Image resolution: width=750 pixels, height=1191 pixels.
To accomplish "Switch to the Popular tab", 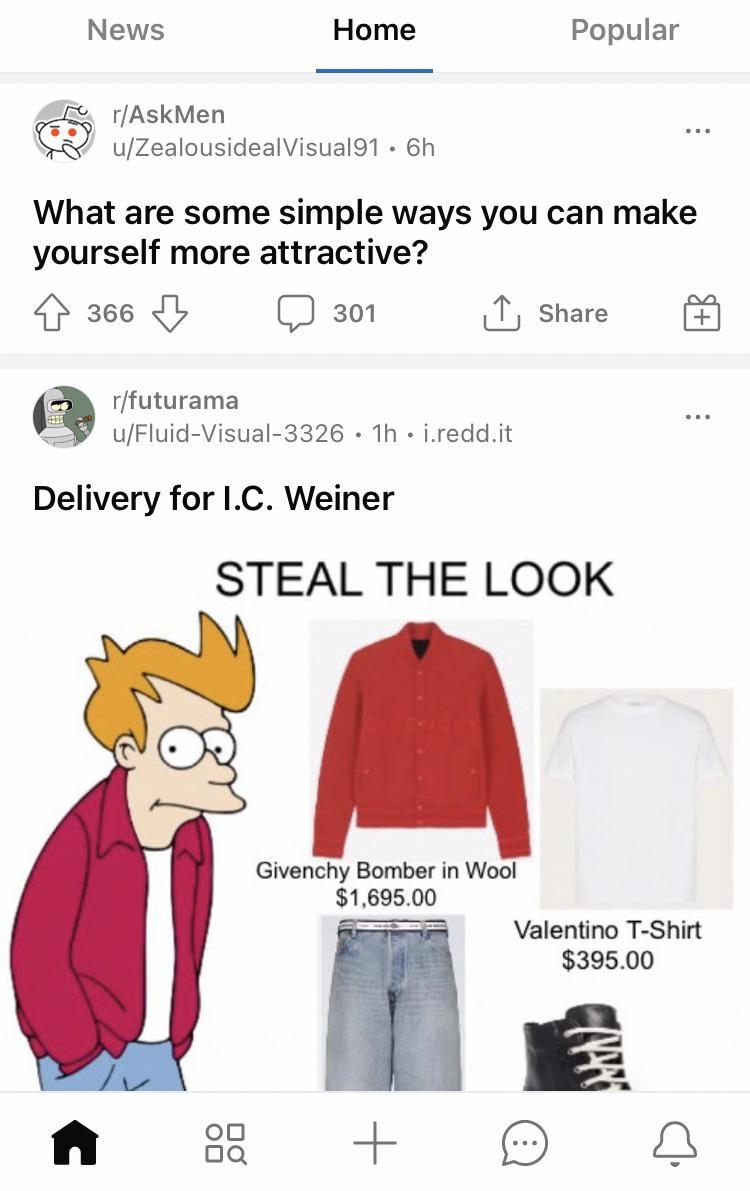I will pyautogui.click(x=625, y=29).
